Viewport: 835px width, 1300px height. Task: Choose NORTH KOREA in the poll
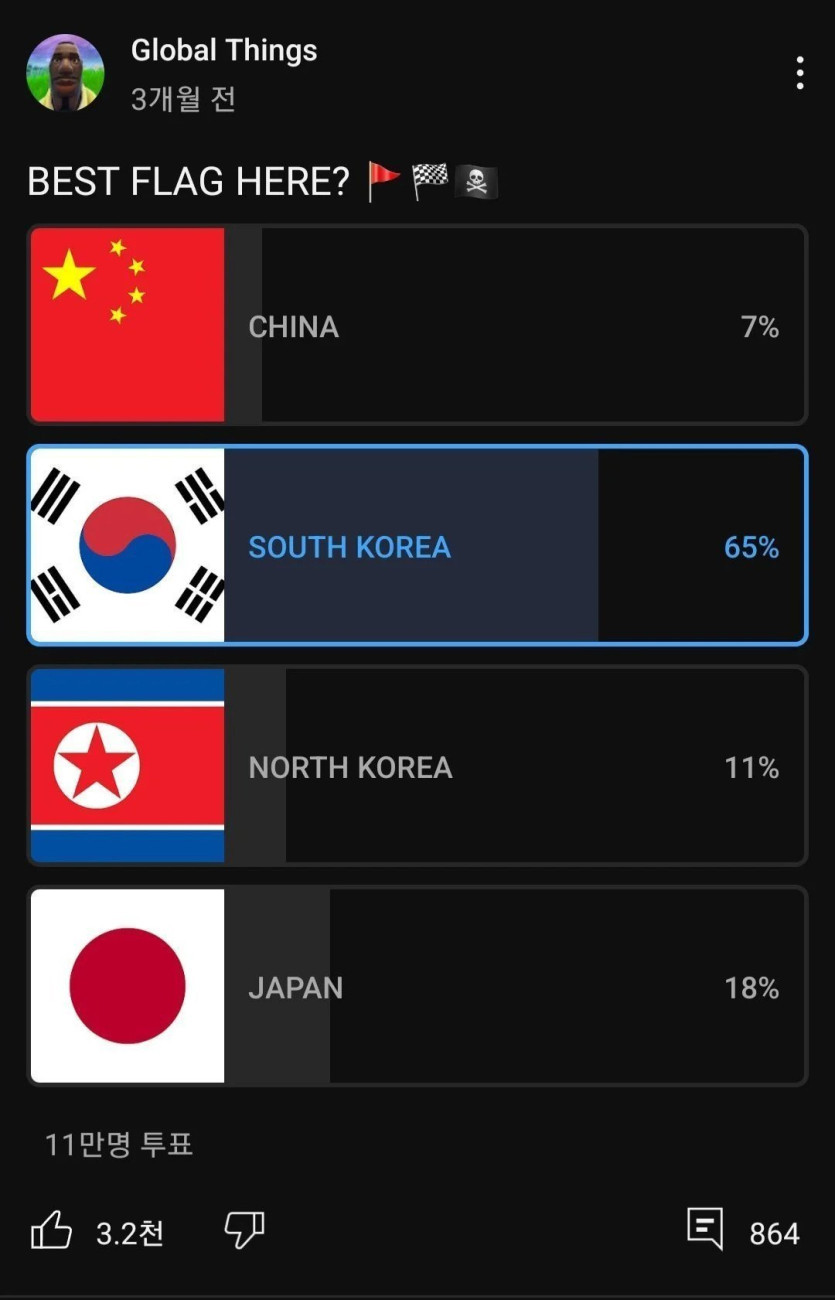pyautogui.click(x=416, y=766)
